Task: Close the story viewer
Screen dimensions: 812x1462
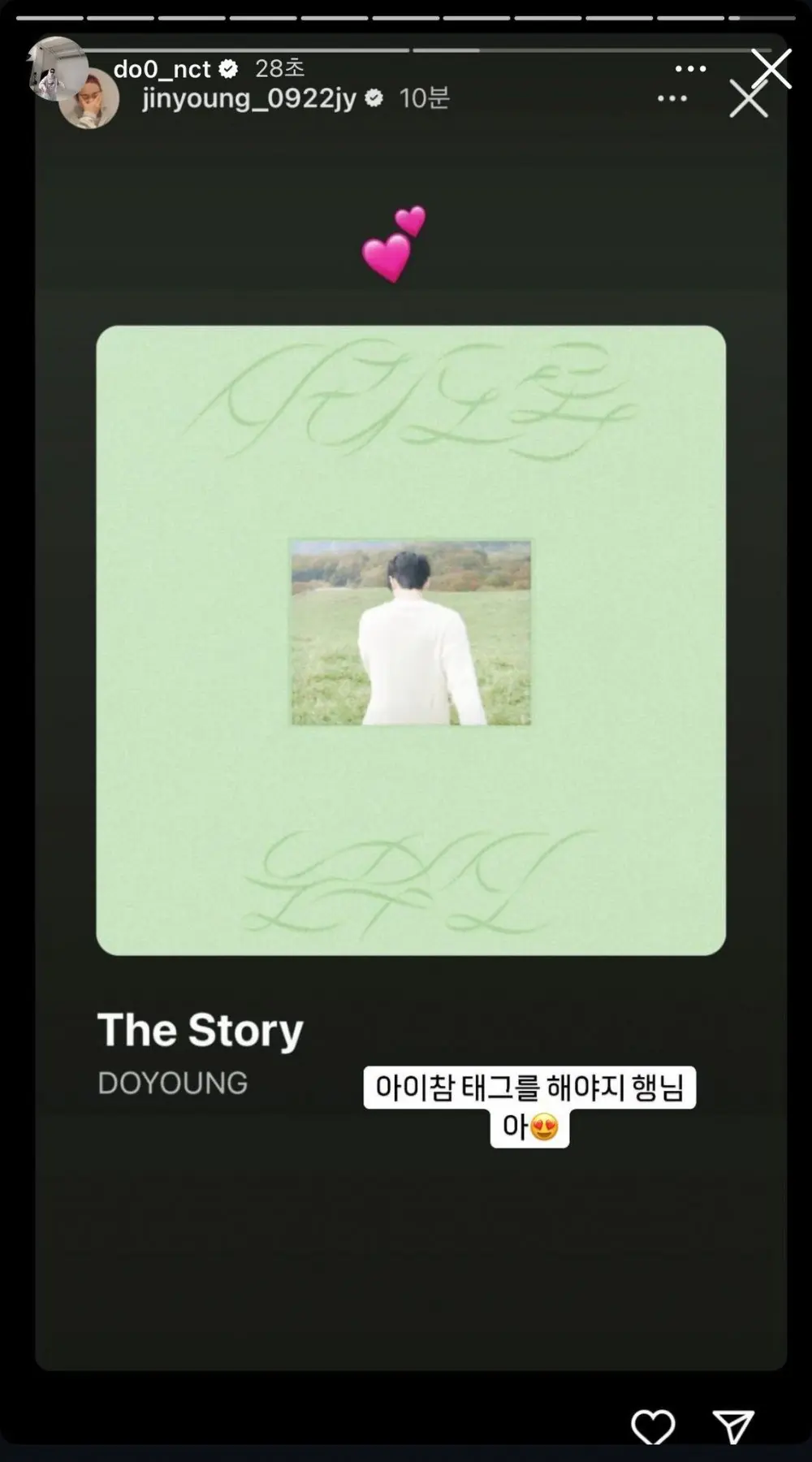Action: tap(771, 69)
